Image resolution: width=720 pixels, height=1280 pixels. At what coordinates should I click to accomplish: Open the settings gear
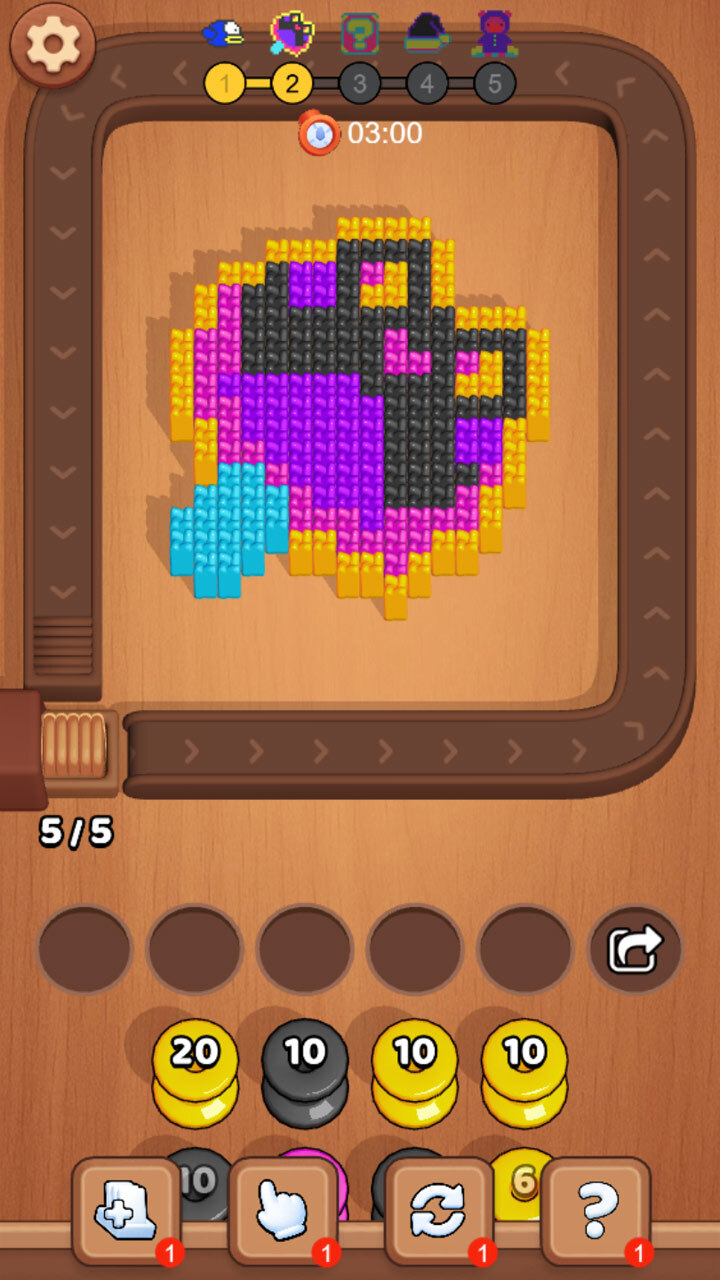[x=52, y=44]
